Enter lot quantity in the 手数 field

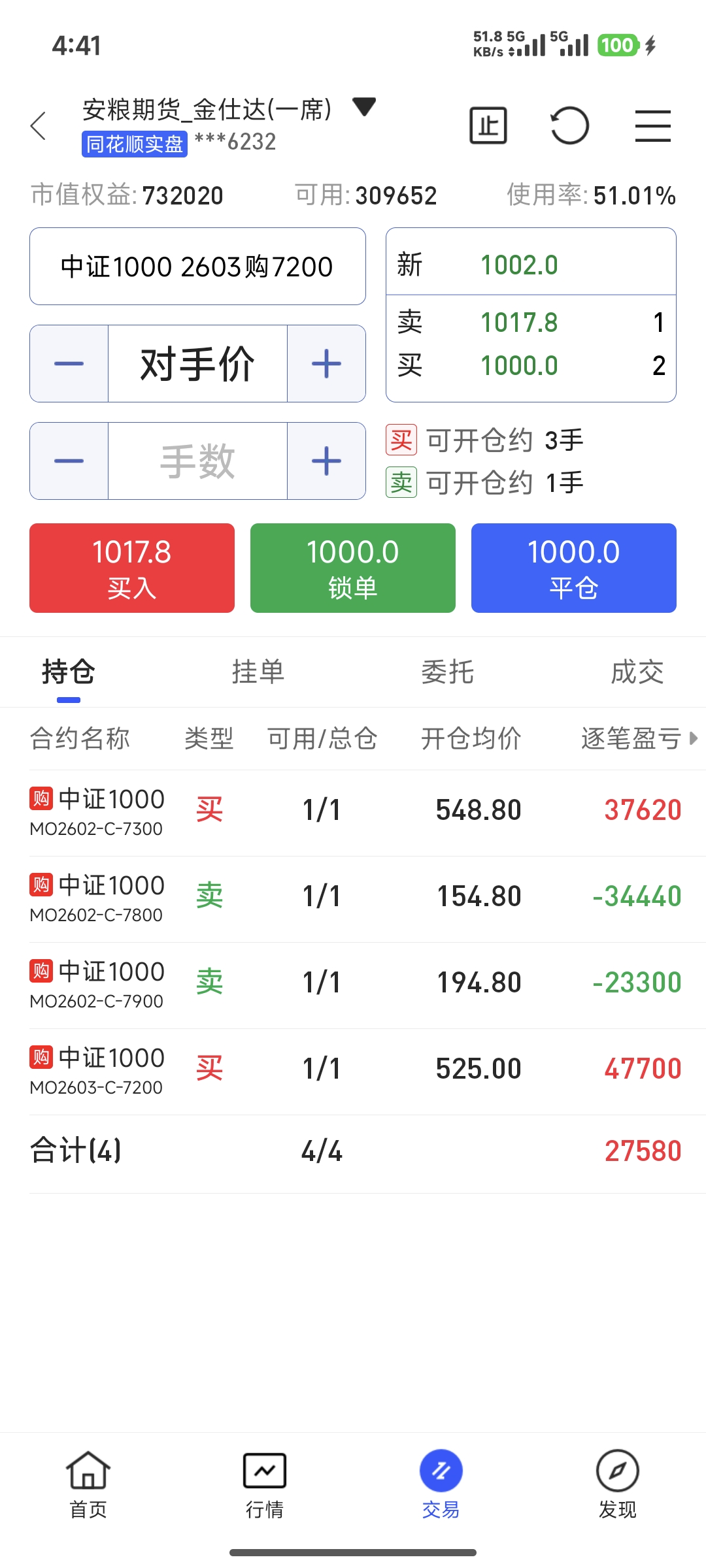[197, 461]
